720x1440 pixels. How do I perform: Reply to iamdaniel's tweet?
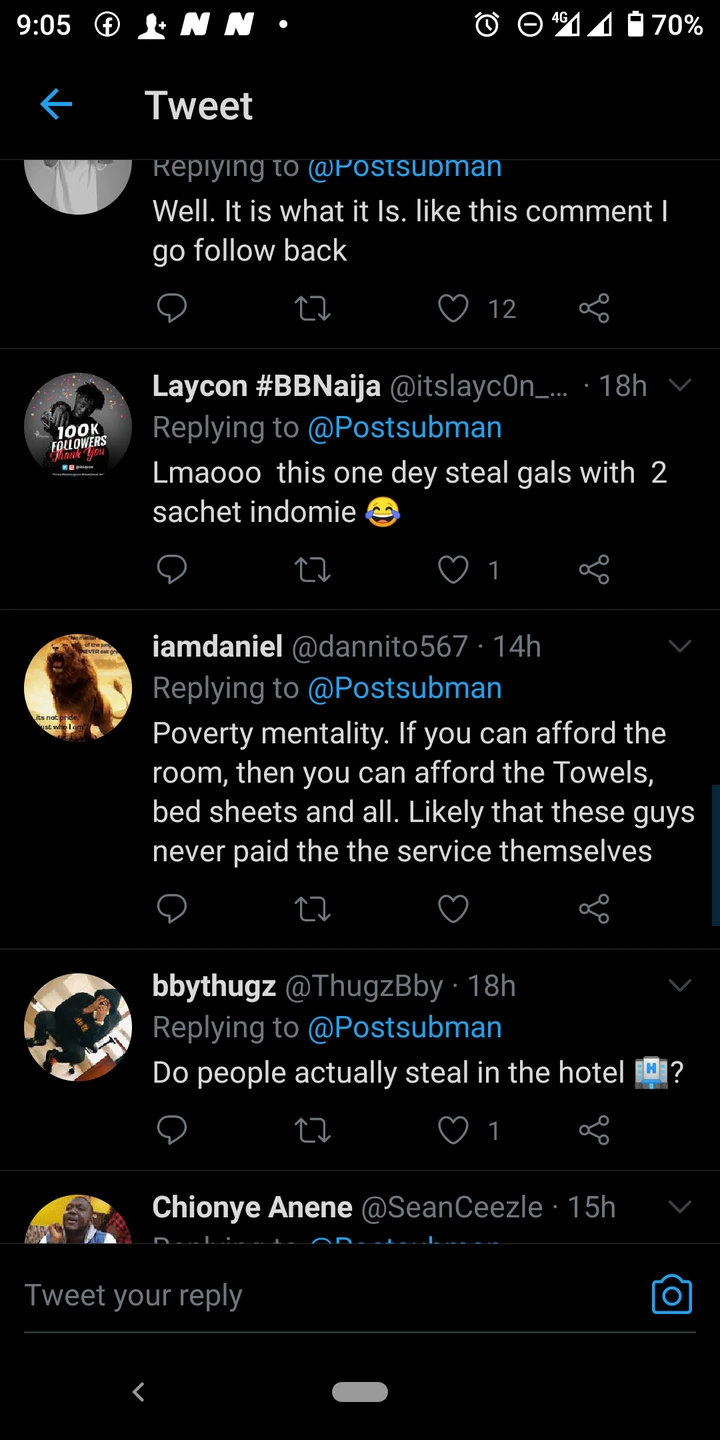pyautogui.click(x=172, y=908)
